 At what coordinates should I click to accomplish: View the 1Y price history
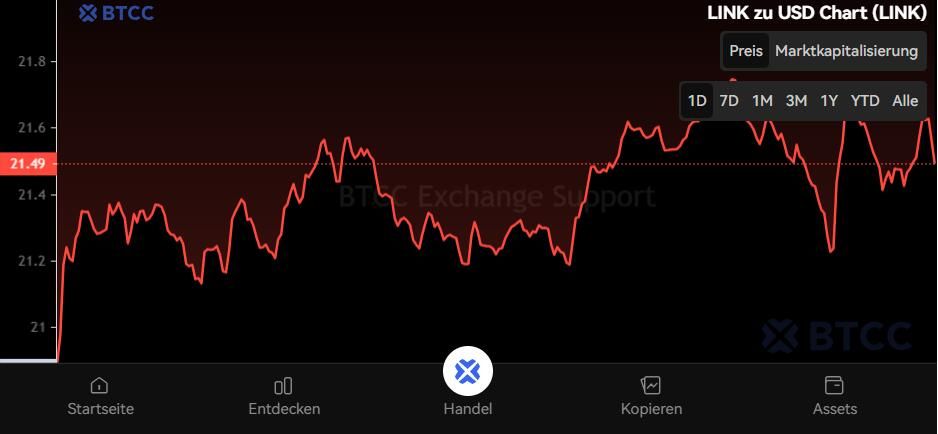[829, 101]
